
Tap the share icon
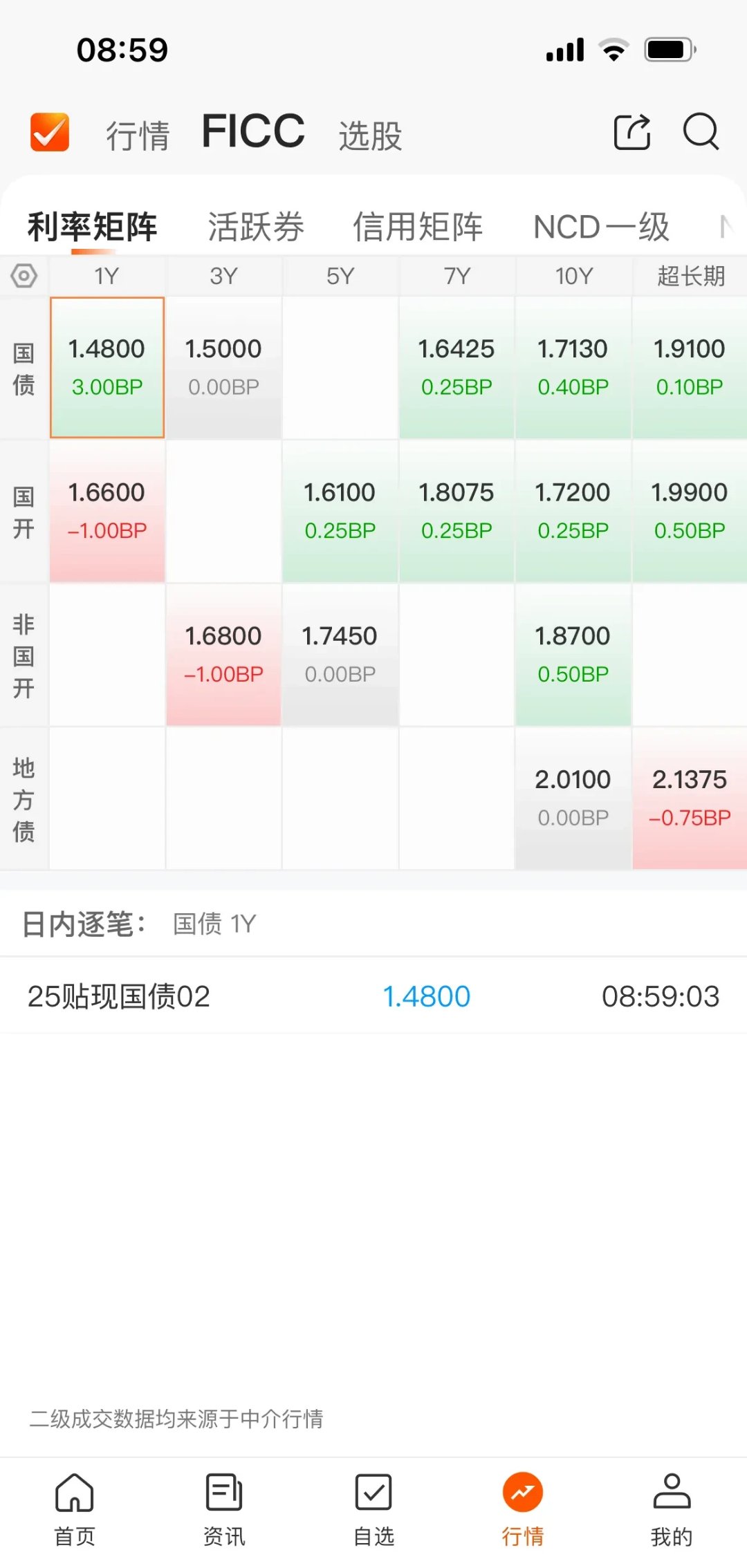(631, 133)
